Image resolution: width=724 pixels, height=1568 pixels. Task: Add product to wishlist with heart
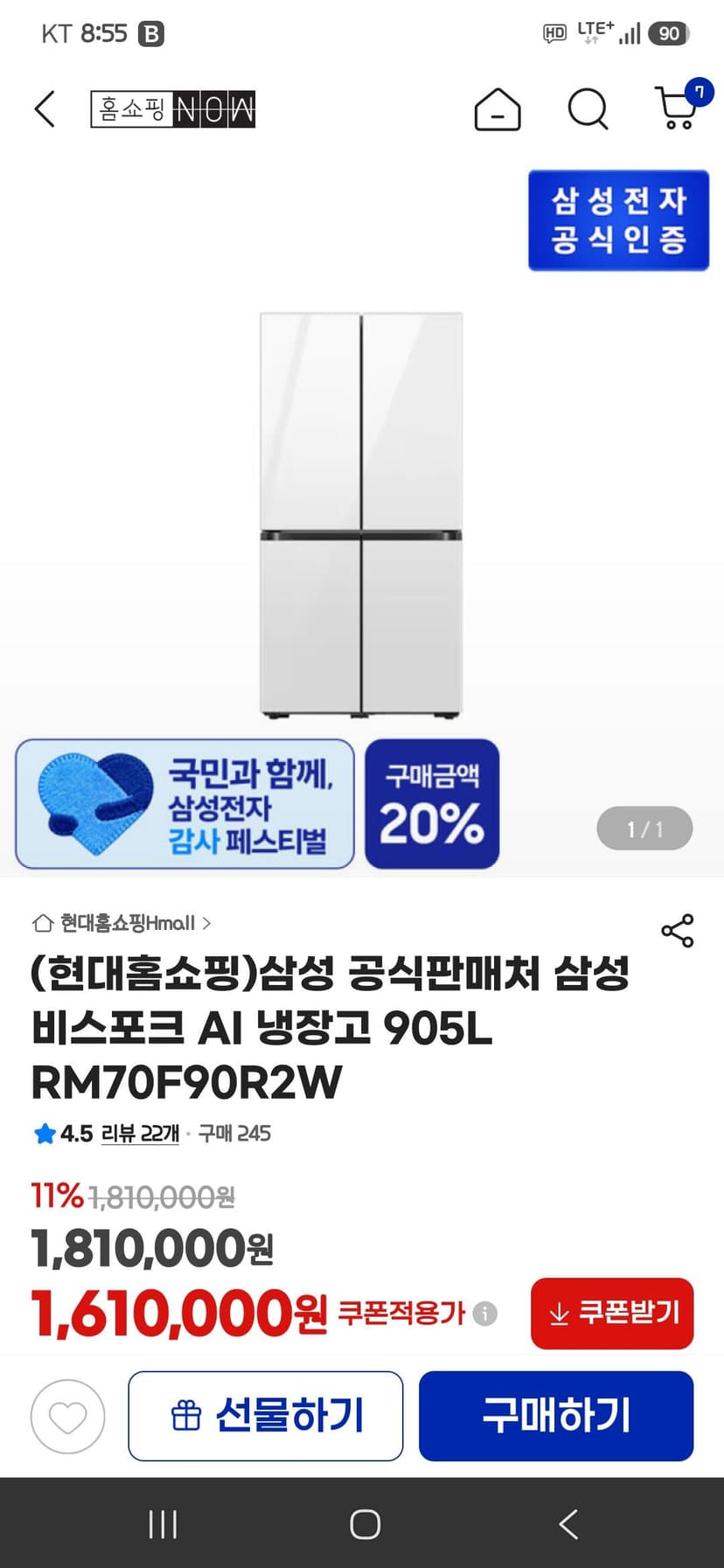point(67,1416)
